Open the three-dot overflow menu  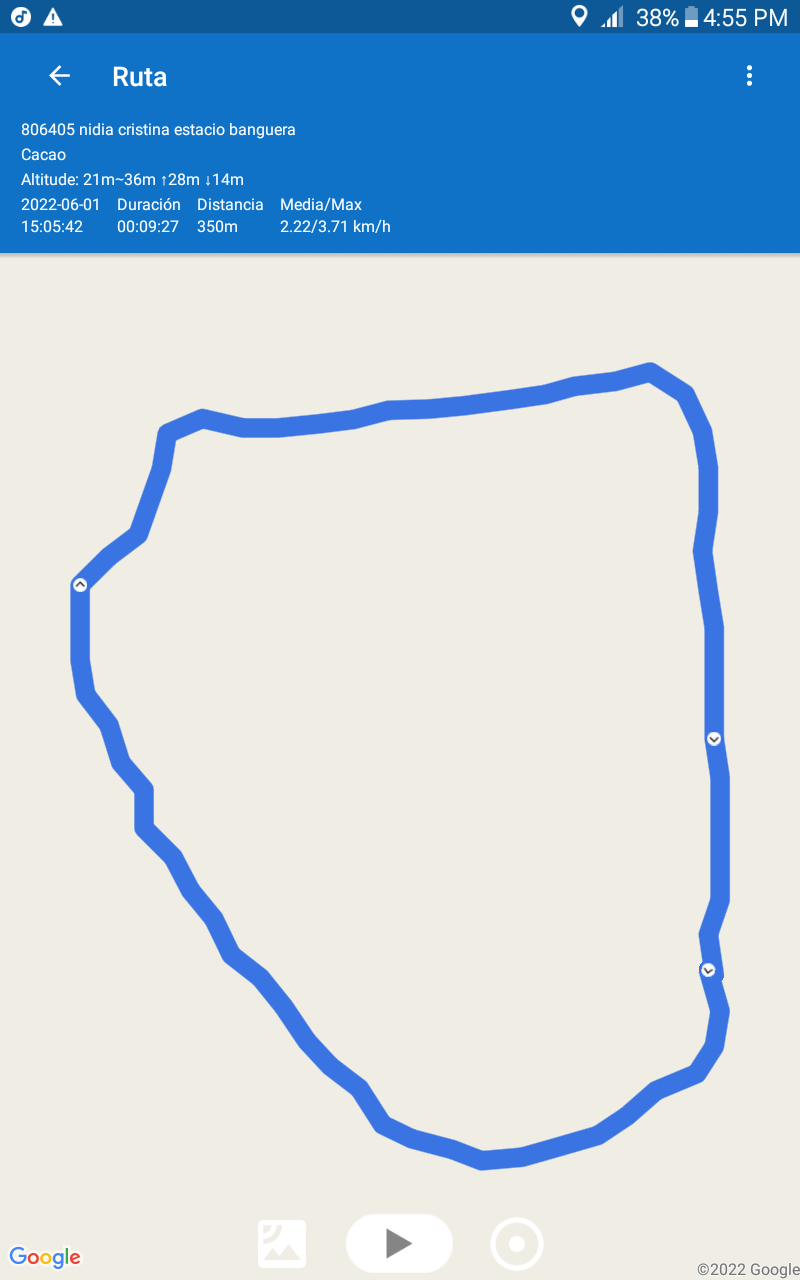click(x=749, y=76)
